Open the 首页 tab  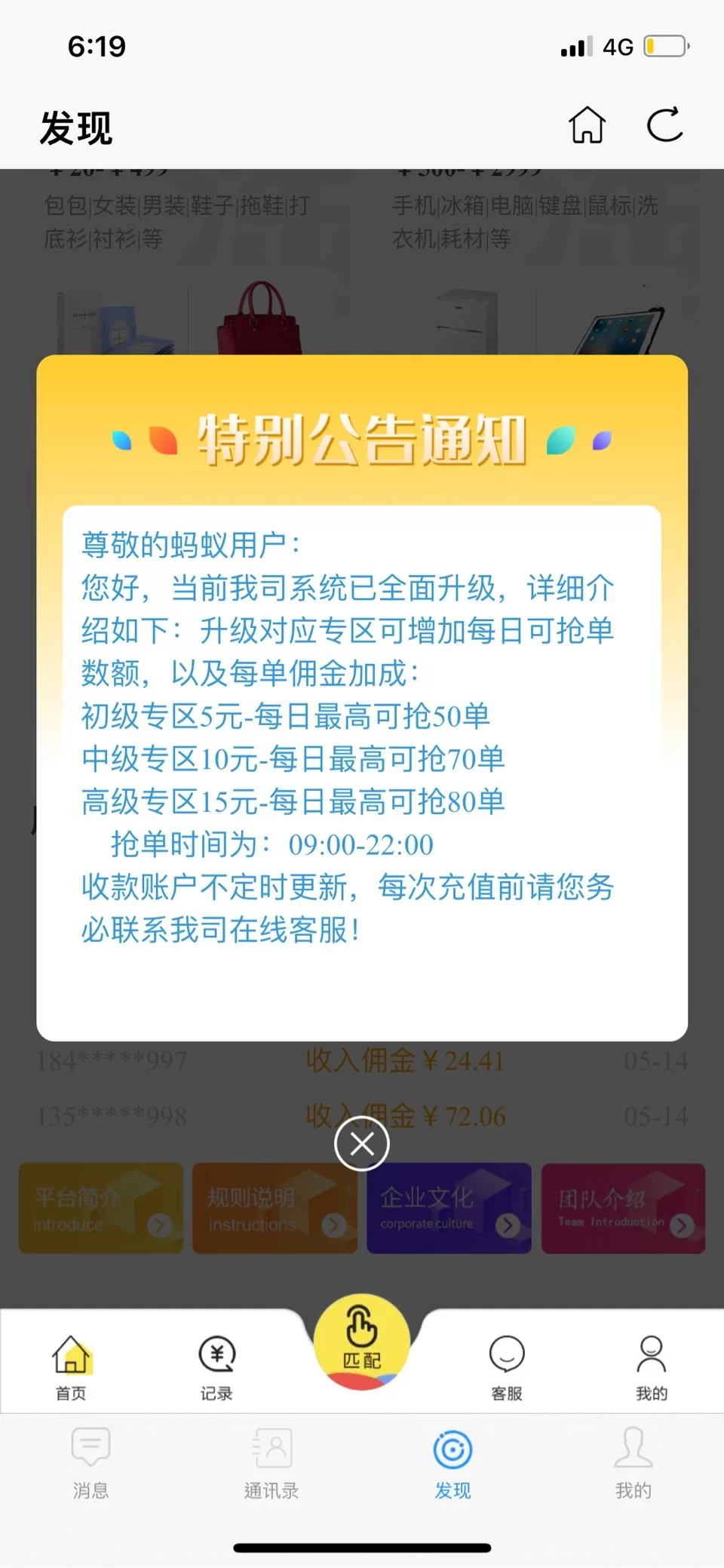pyautogui.click(x=71, y=1367)
